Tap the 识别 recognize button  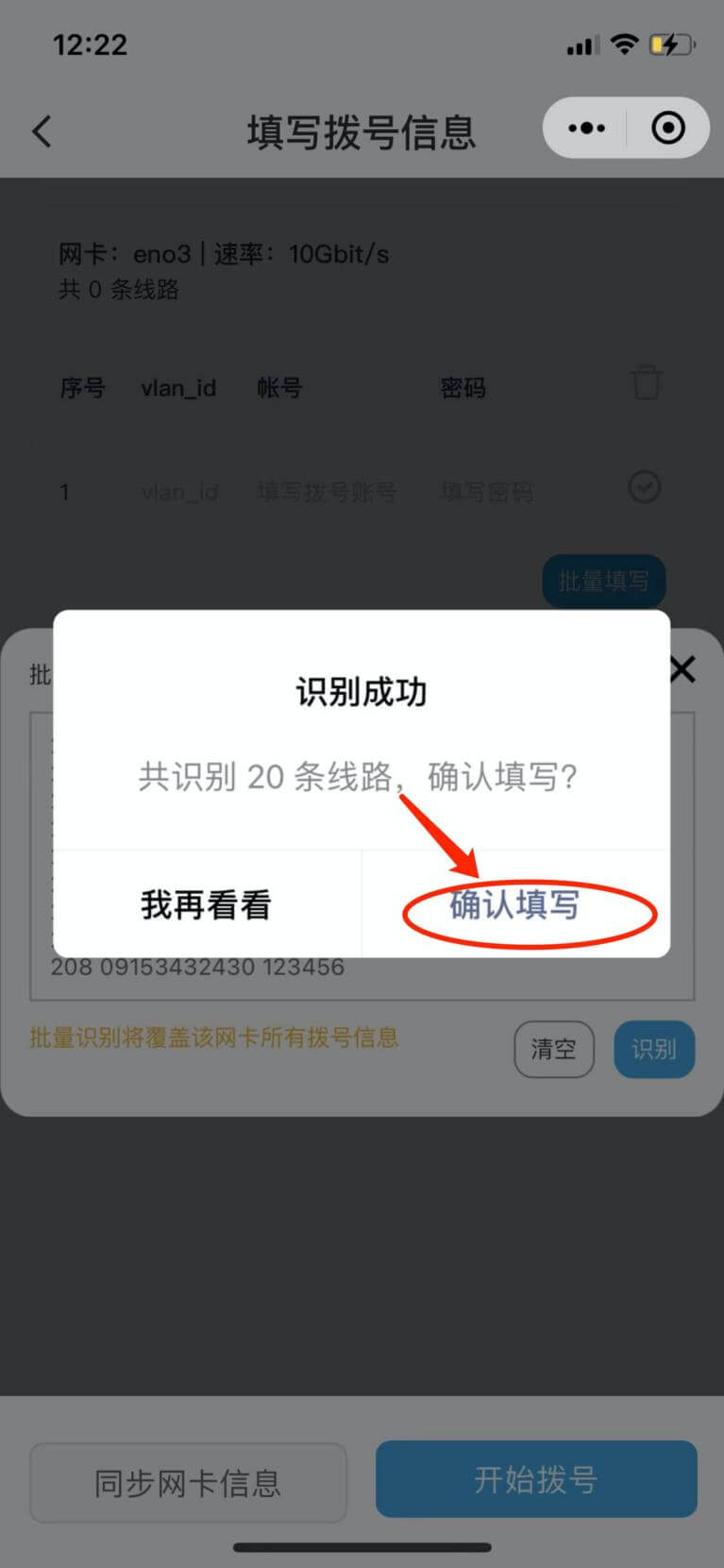click(653, 1049)
